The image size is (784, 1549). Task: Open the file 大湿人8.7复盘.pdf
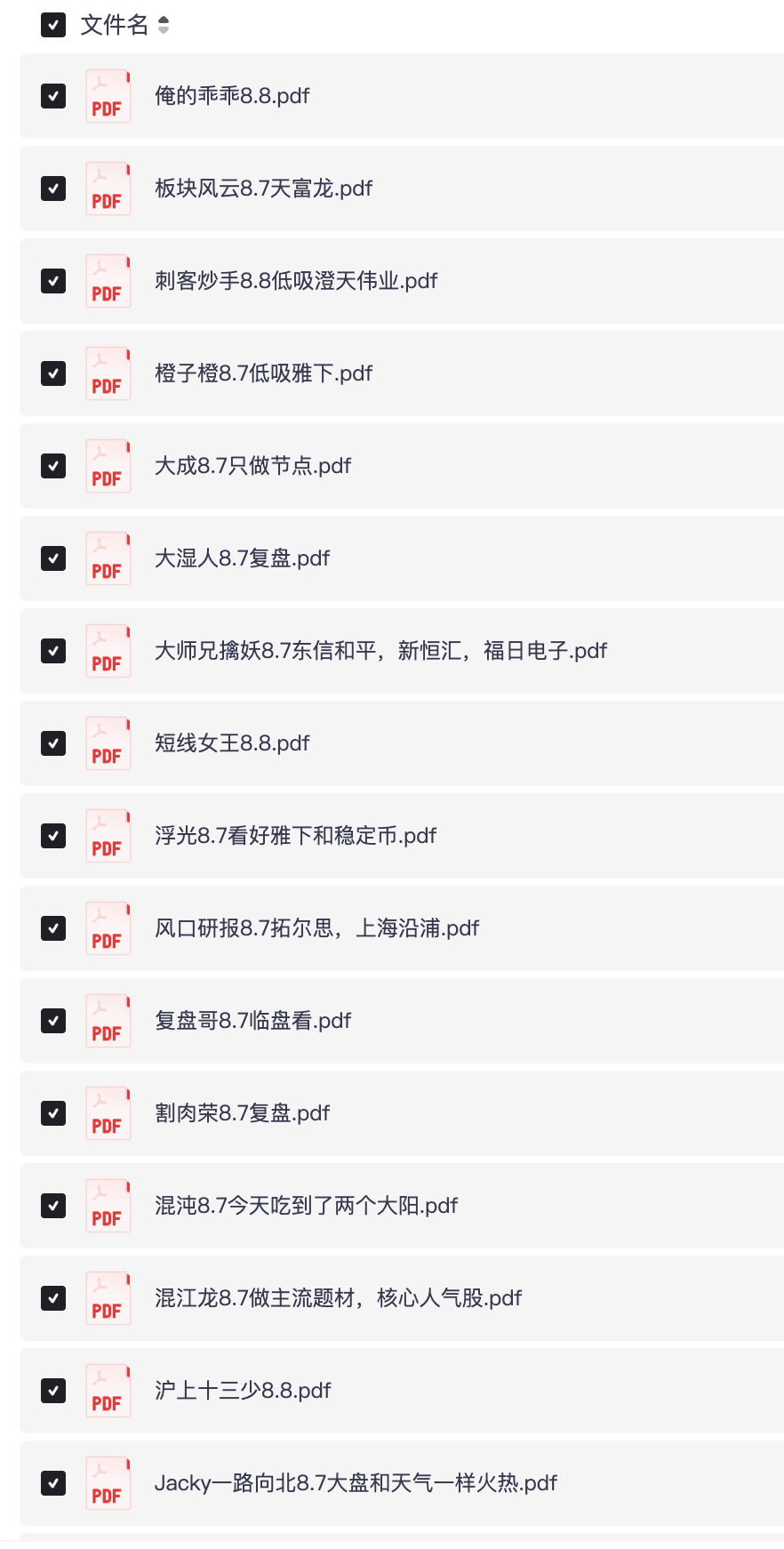tap(242, 558)
